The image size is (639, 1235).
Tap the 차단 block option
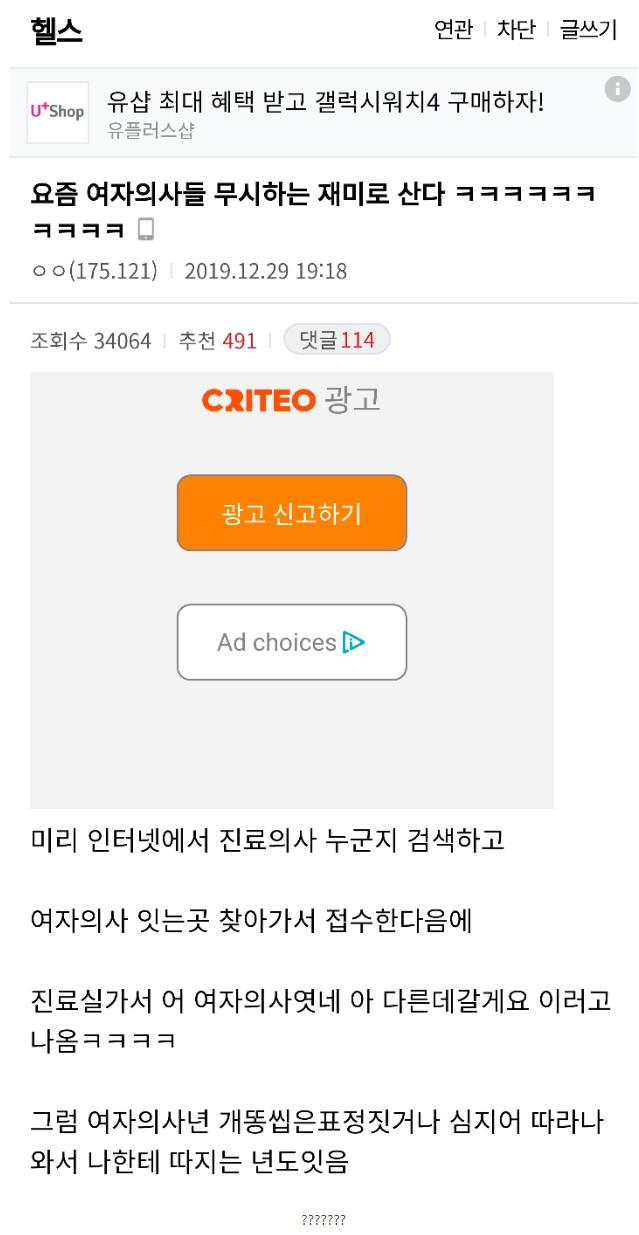pos(516,30)
